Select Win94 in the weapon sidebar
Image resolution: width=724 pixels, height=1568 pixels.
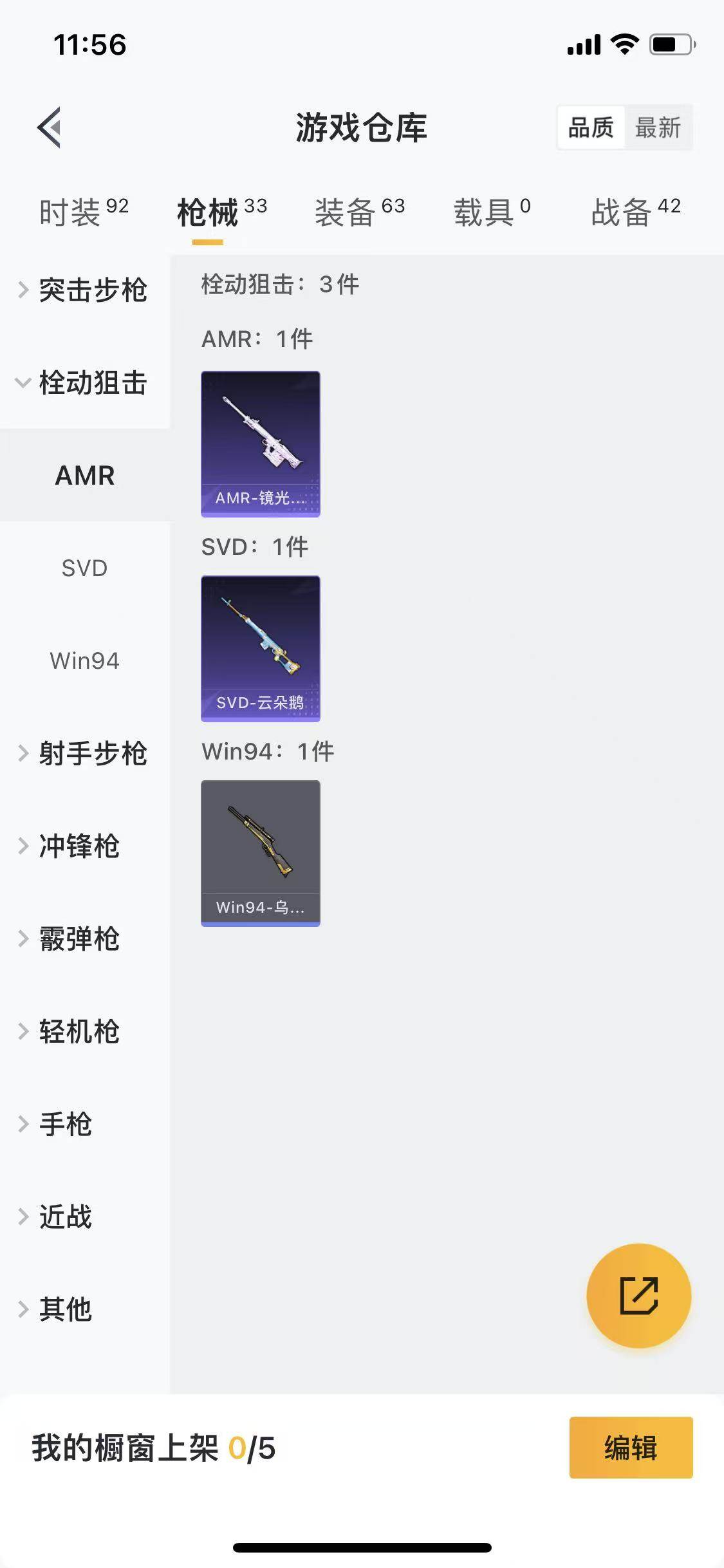click(84, 660)
